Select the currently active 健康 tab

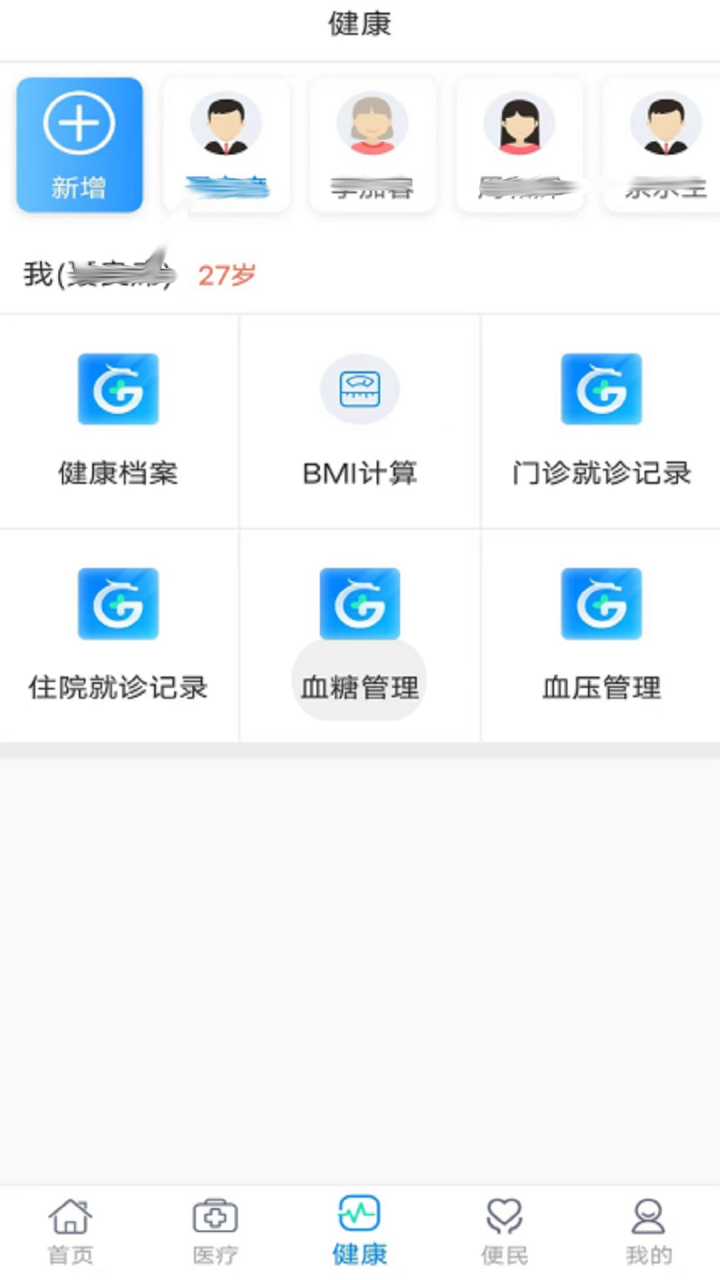click(x=359, y=1228)
